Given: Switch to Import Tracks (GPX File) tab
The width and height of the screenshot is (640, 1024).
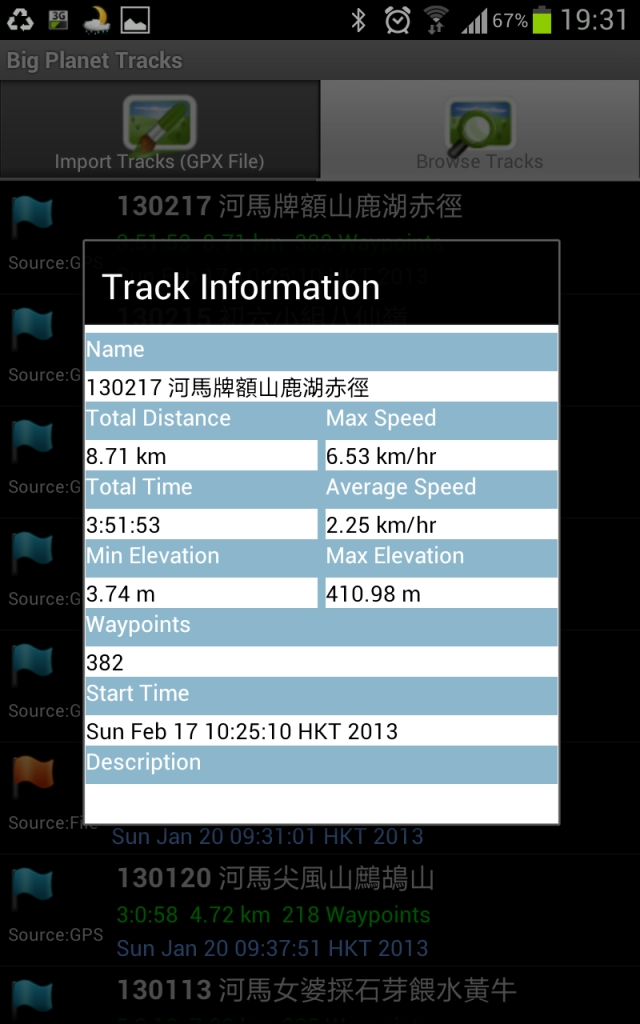Looking at the screenshot, I should click(x=159, y=129).
